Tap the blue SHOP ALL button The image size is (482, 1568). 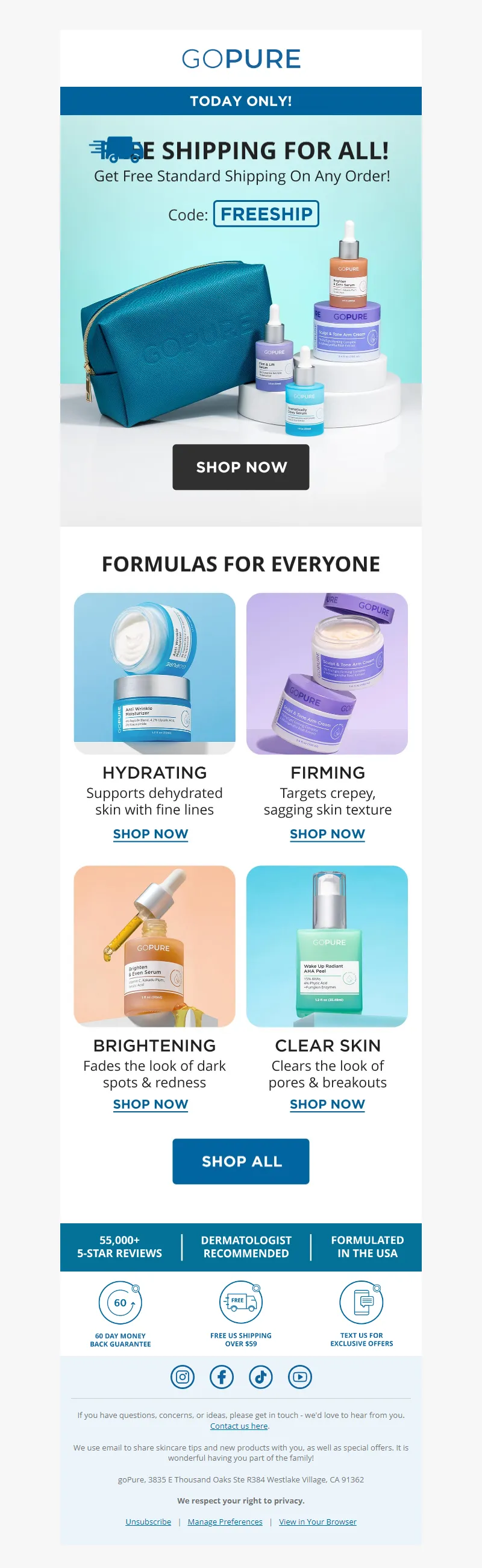coord(241,1161)
